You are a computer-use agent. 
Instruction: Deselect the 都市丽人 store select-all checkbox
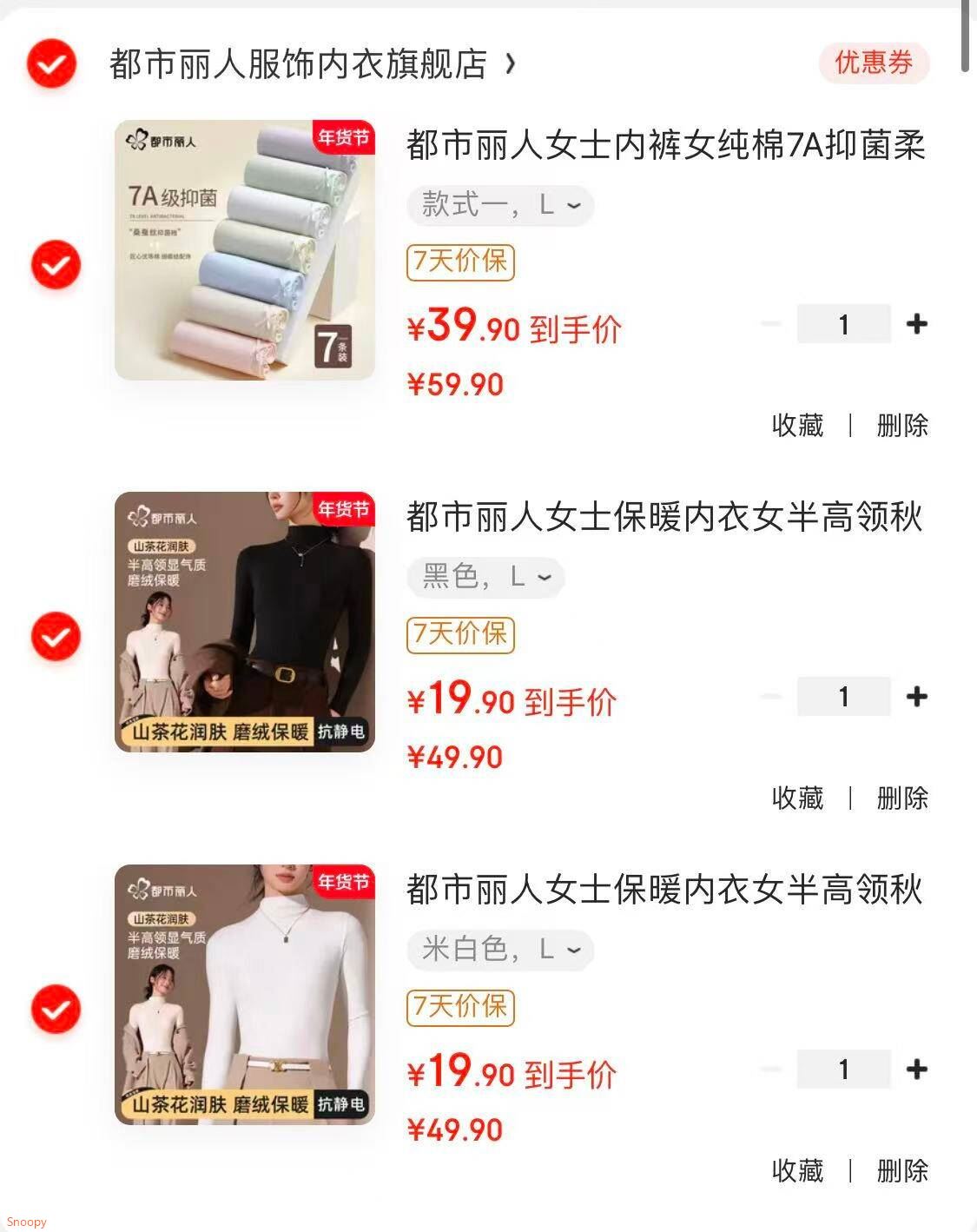50,63
